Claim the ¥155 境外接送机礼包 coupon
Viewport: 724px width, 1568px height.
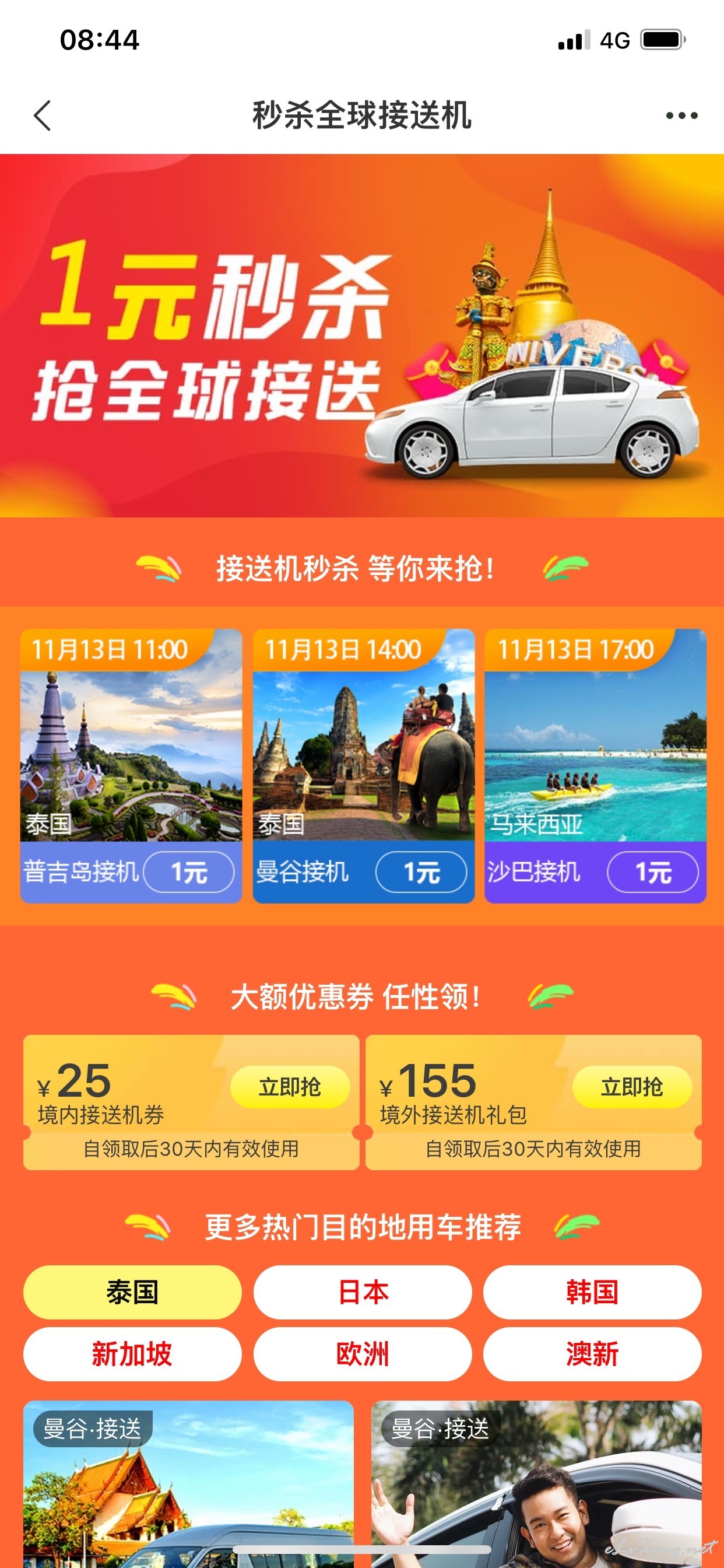coord(632,1087)
